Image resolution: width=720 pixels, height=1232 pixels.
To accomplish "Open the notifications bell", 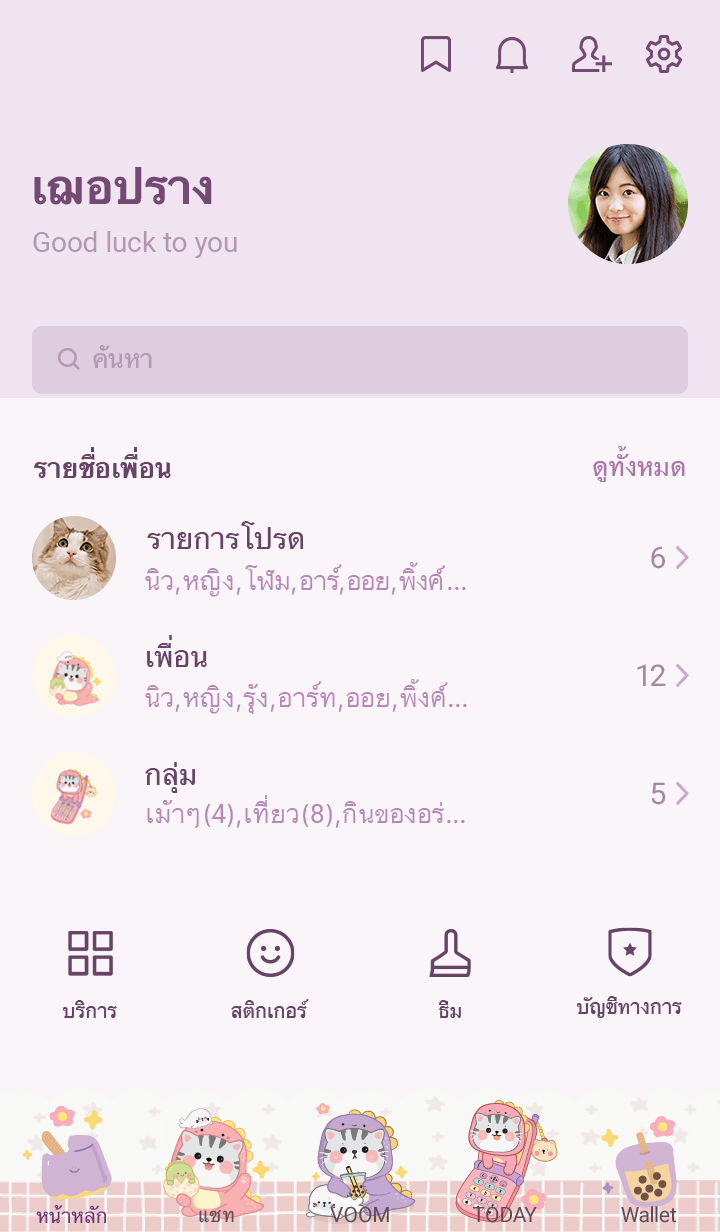I will coord(512,54).
